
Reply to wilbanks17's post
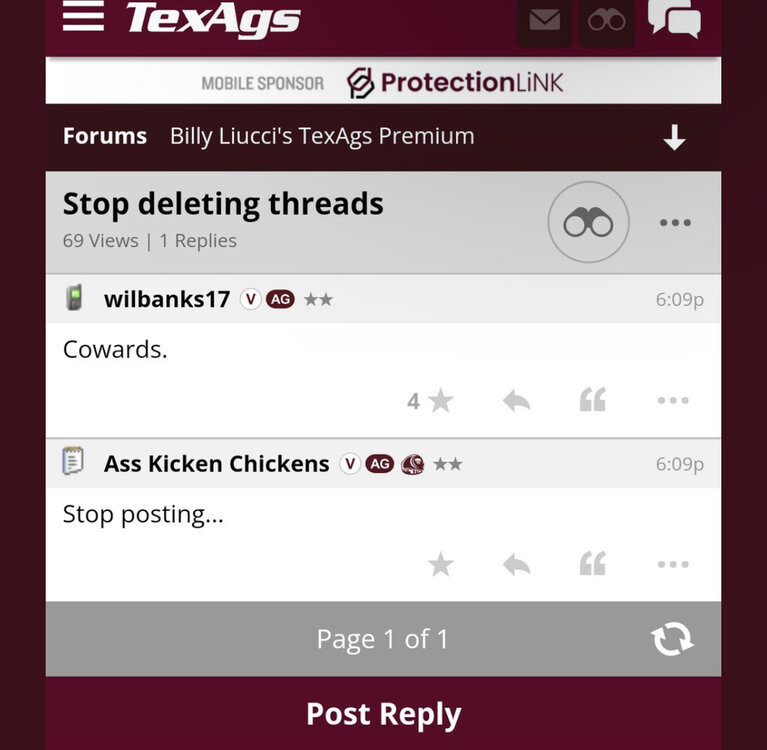coord(516,401)
